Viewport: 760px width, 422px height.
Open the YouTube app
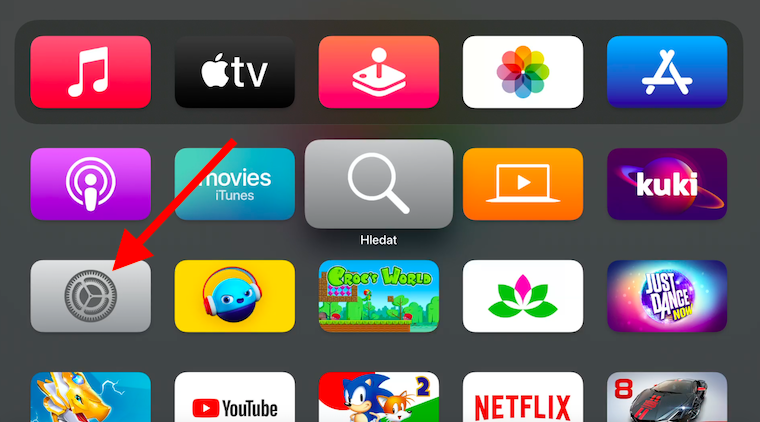[x=234, y=400]
